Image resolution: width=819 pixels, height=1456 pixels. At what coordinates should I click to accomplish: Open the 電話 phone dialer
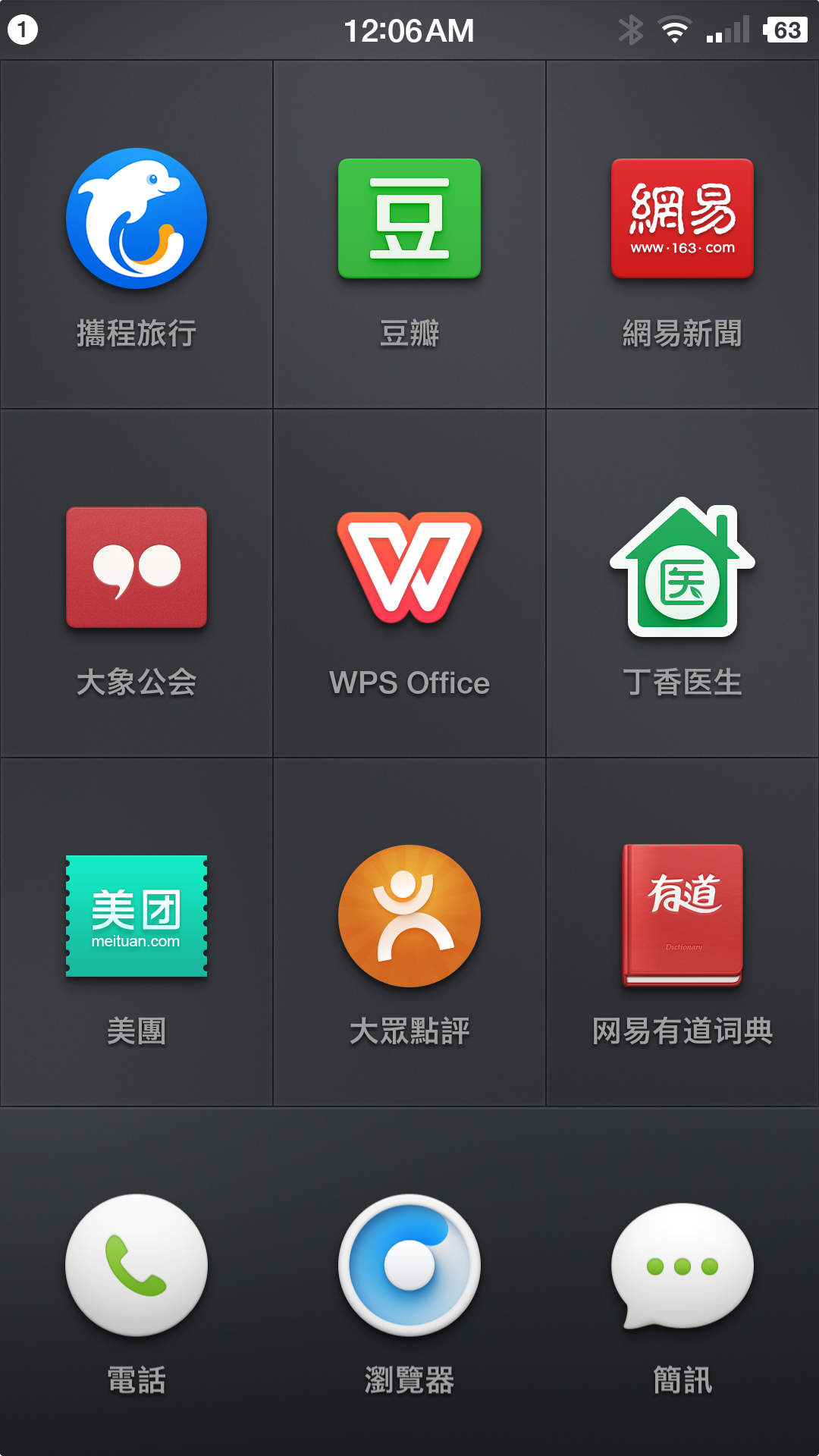point(136,1265)
